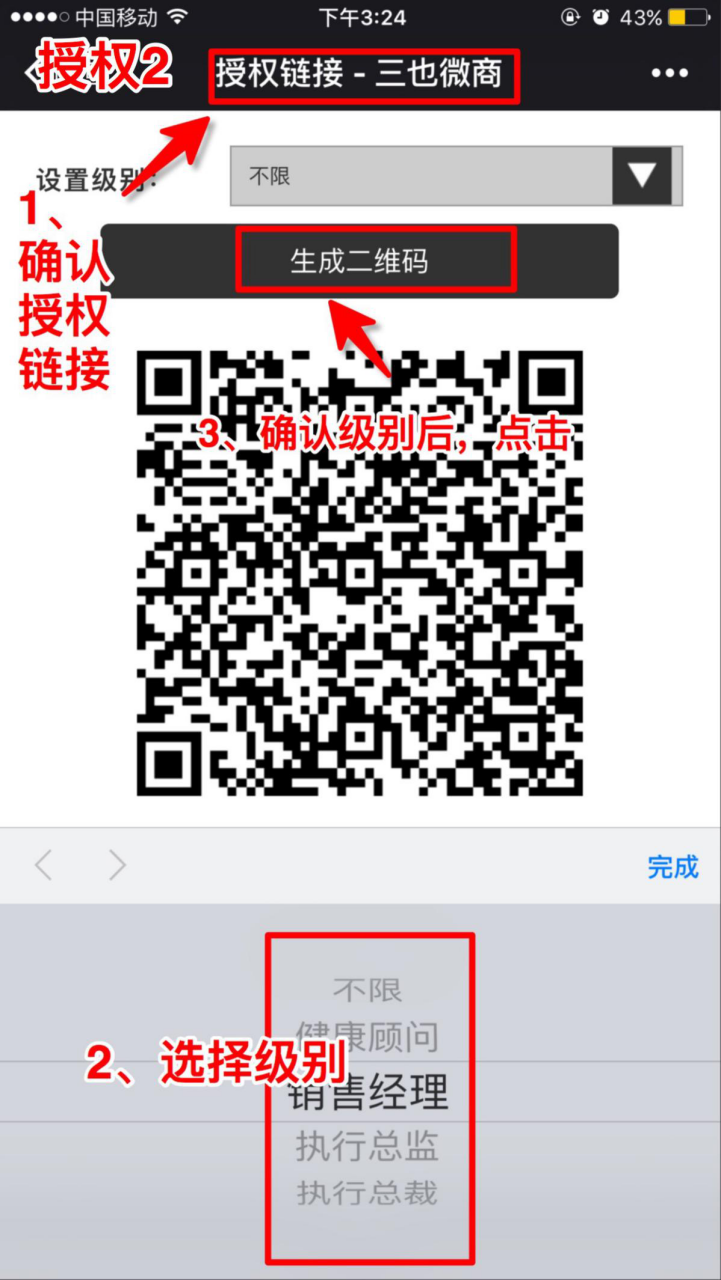
Task: Expand the 设置级别 dropdown
Action: click(x=456, y=177)
